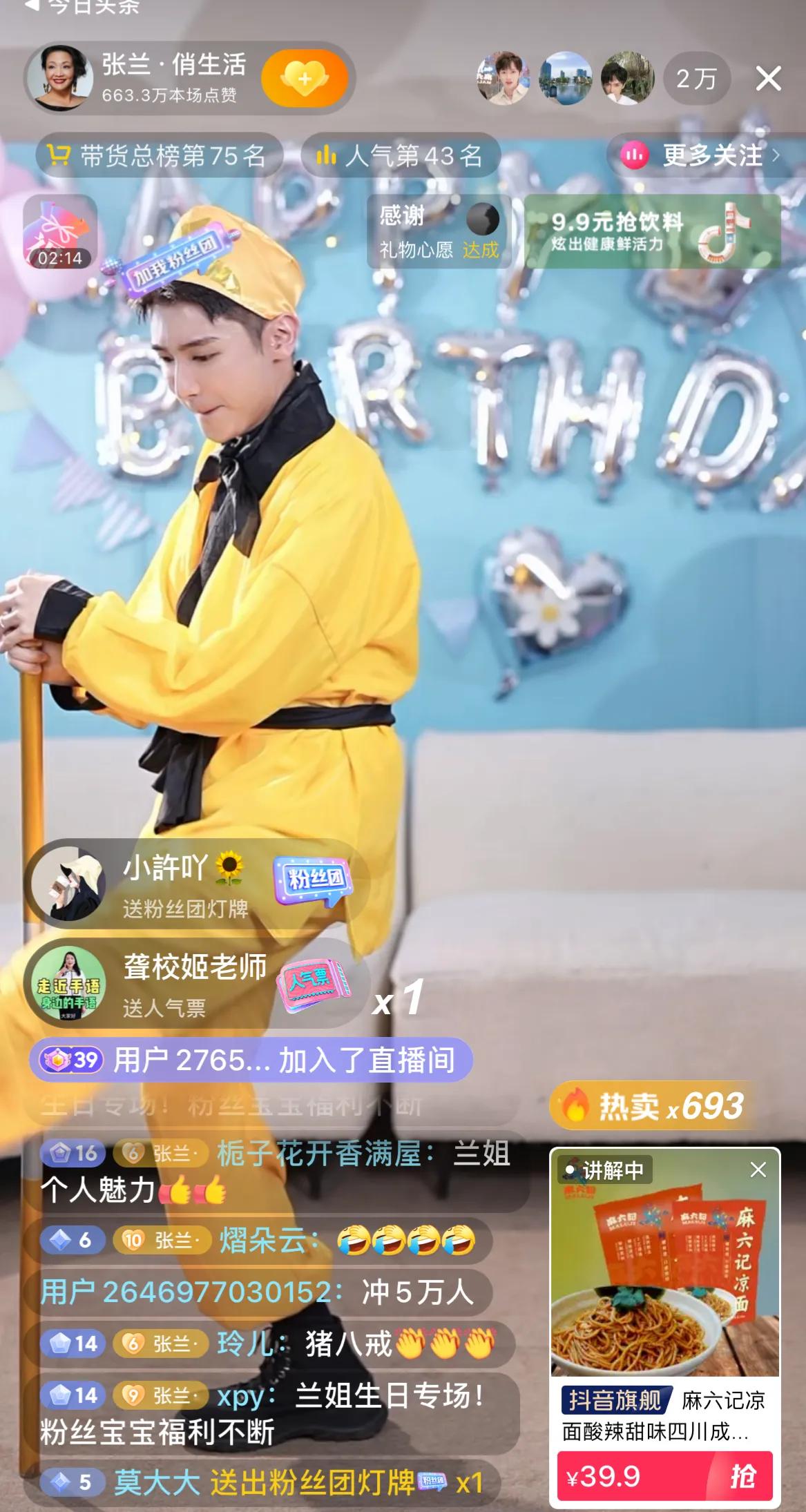The width and height of the screenshot is (806, 1512).
Task: Open the 2万 viewer list
Action: pyautogui.click(x=695, y=79)
